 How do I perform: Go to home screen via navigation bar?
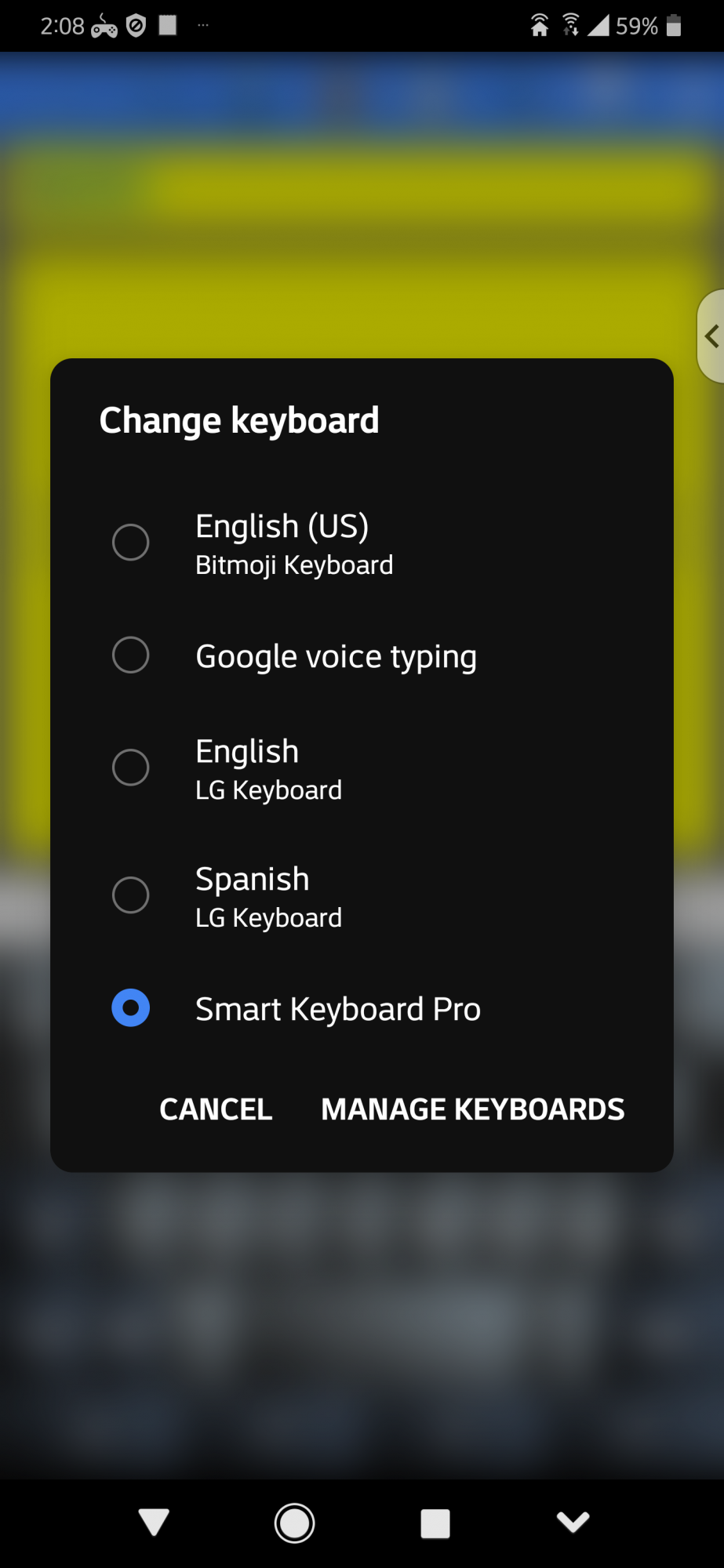coord(295,1523)
